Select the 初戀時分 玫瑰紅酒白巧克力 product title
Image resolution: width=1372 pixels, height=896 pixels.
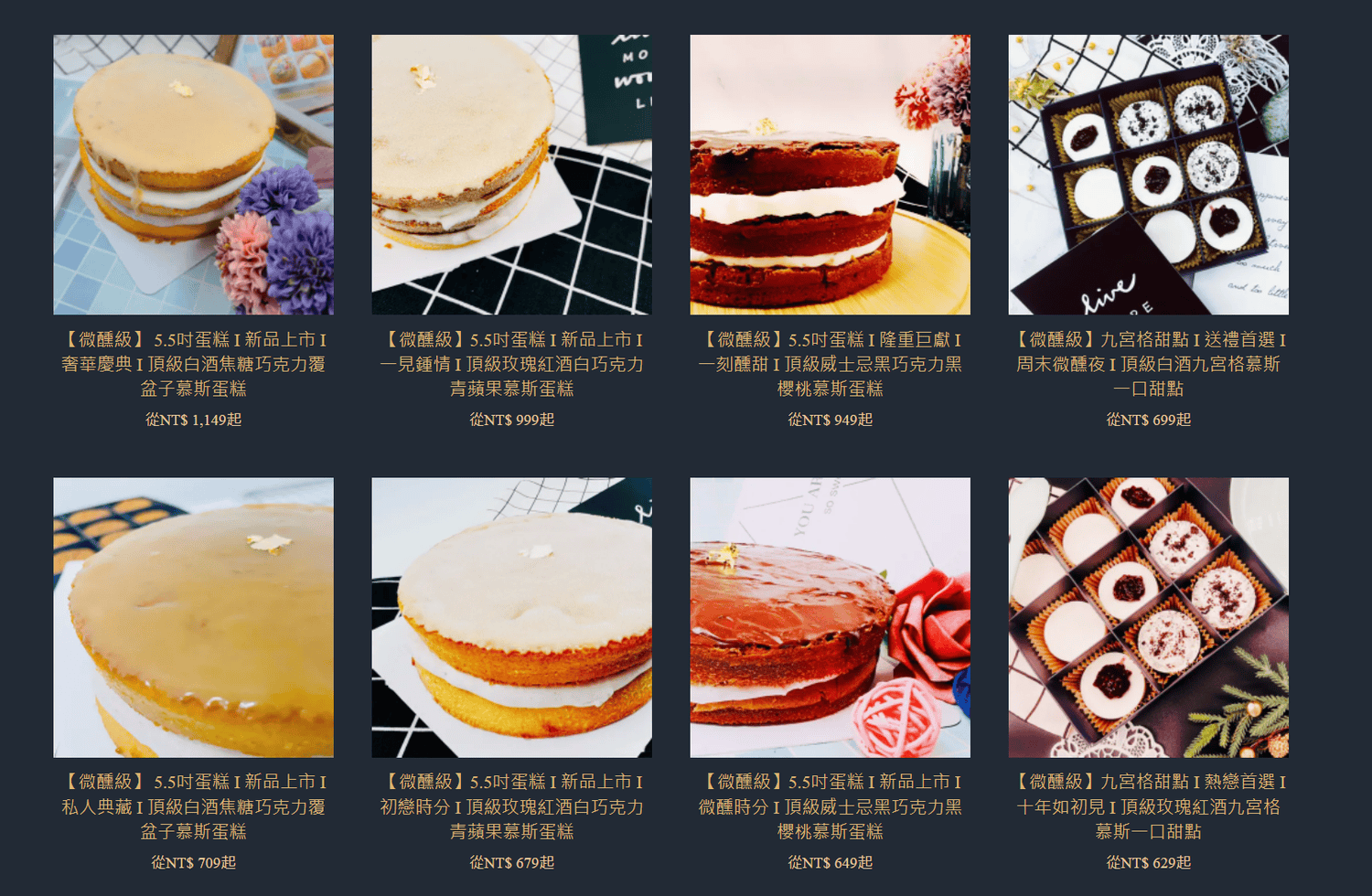pyautogui.click(x=511, y=806)
